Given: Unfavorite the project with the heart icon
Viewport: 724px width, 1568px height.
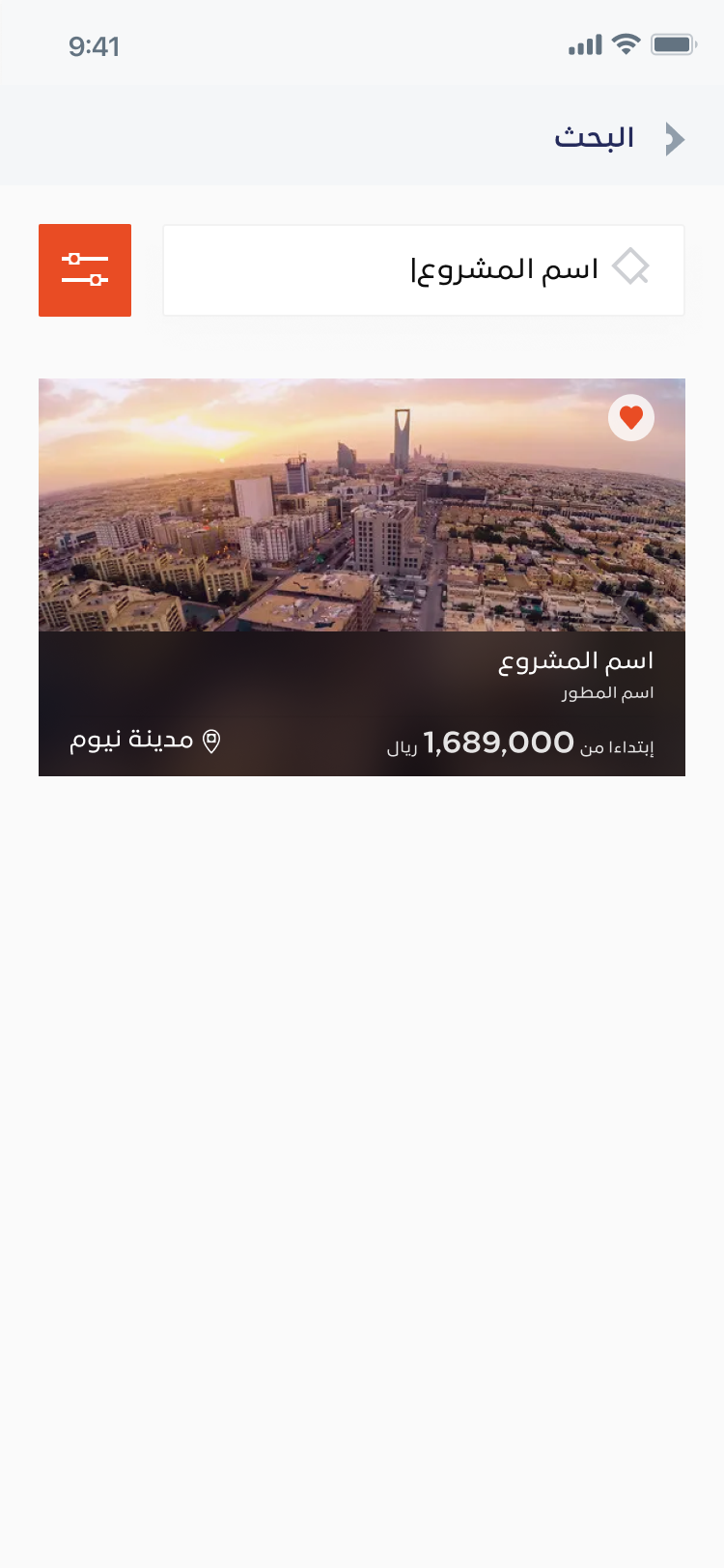Looking at the screenshot, I should tap(631, 418).
